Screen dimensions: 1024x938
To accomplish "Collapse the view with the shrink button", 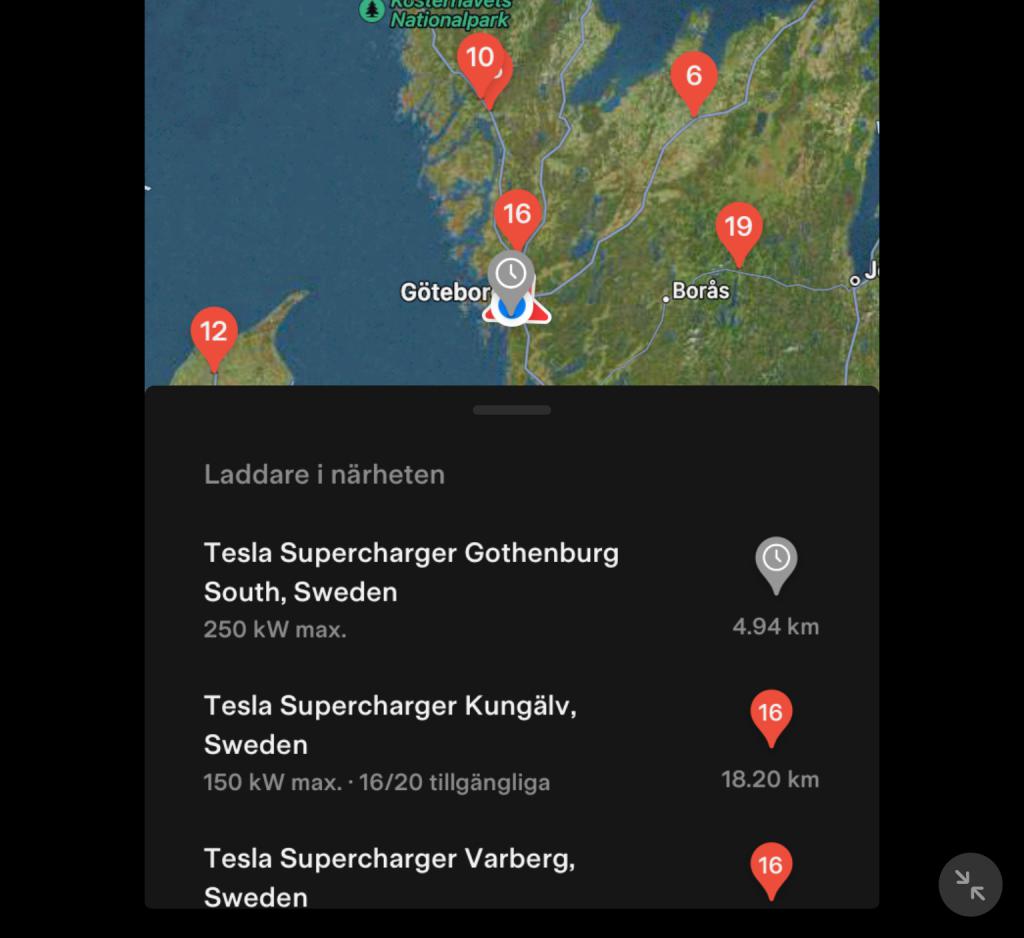I will pos(969,884).
